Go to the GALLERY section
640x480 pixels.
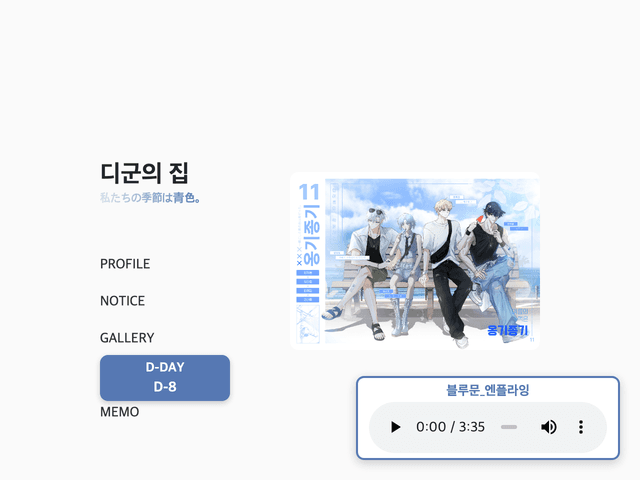click(x=127, y=338)
